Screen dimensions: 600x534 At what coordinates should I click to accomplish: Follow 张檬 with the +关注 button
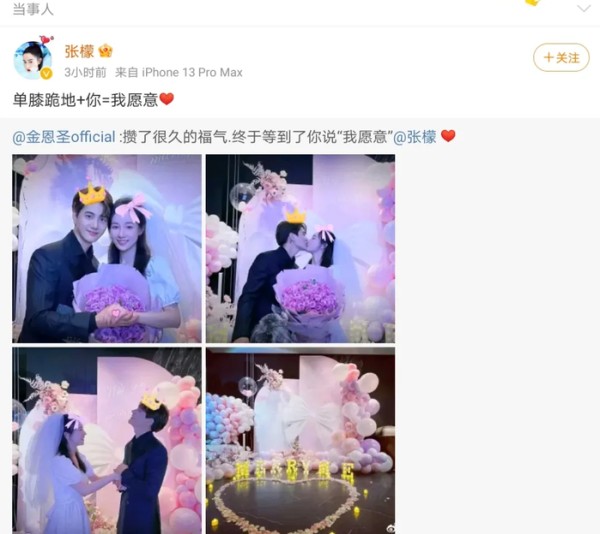(x=561, y=58)
